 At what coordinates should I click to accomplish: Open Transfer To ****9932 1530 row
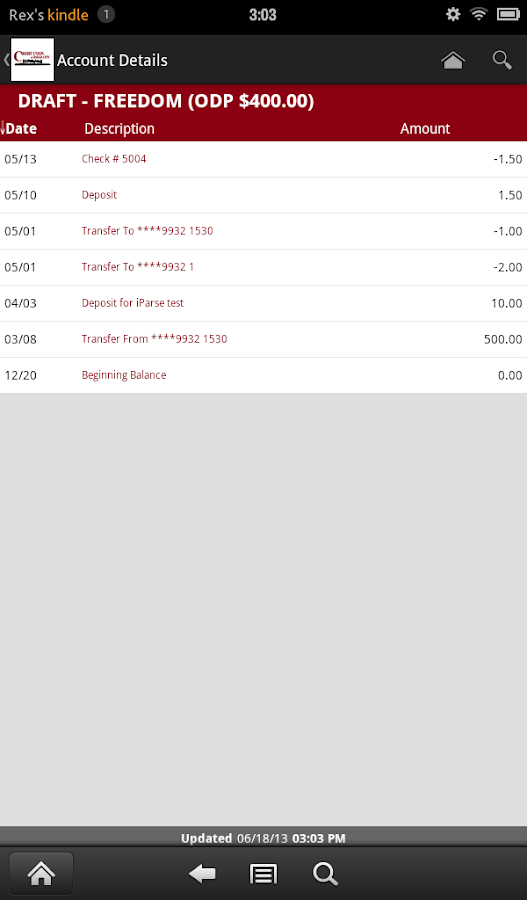(x=264, y=231)
